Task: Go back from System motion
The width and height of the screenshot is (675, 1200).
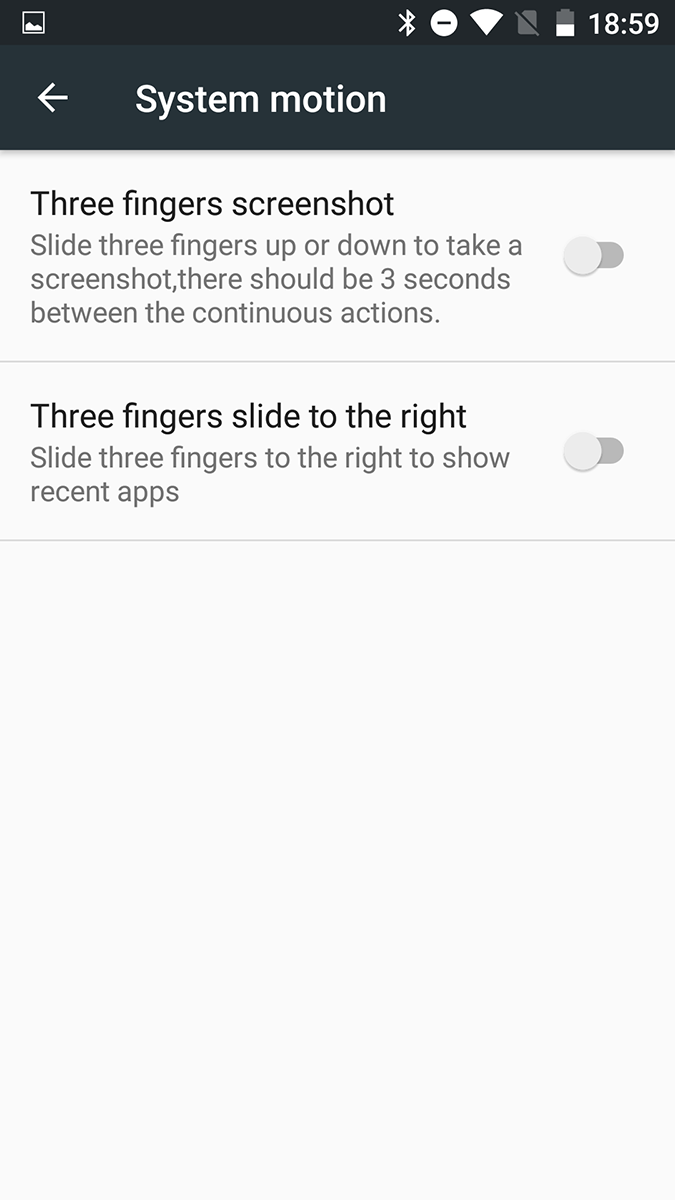Action: pyautogui.click(x=53, y=98)
